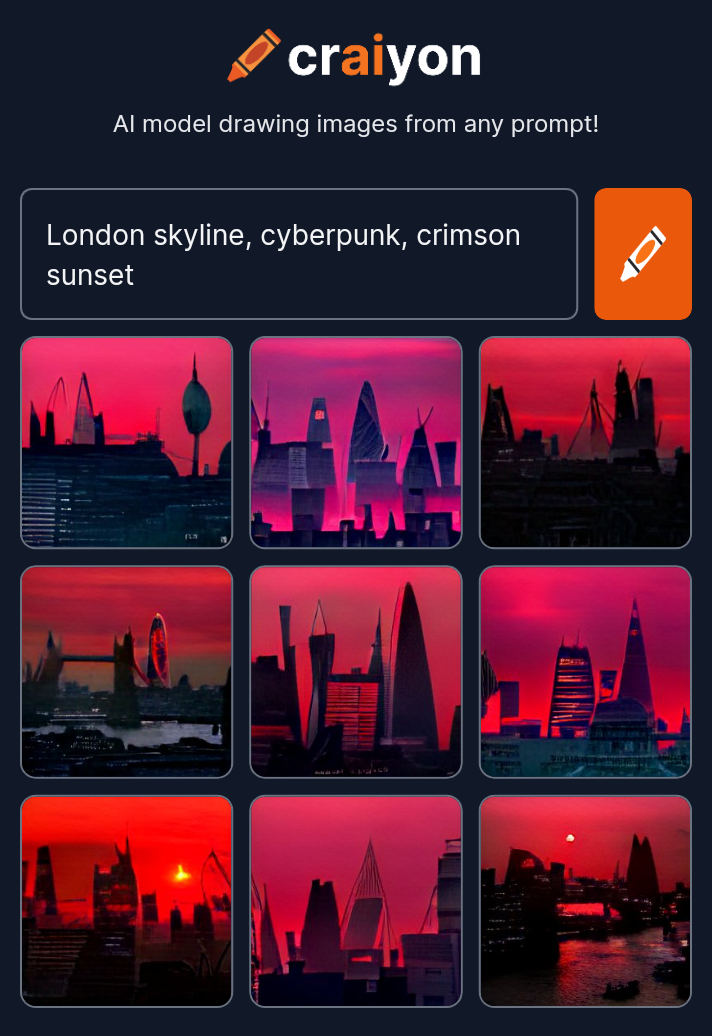
Task: Open the image with the glowing yellow sun
Action: coord(126,900)
